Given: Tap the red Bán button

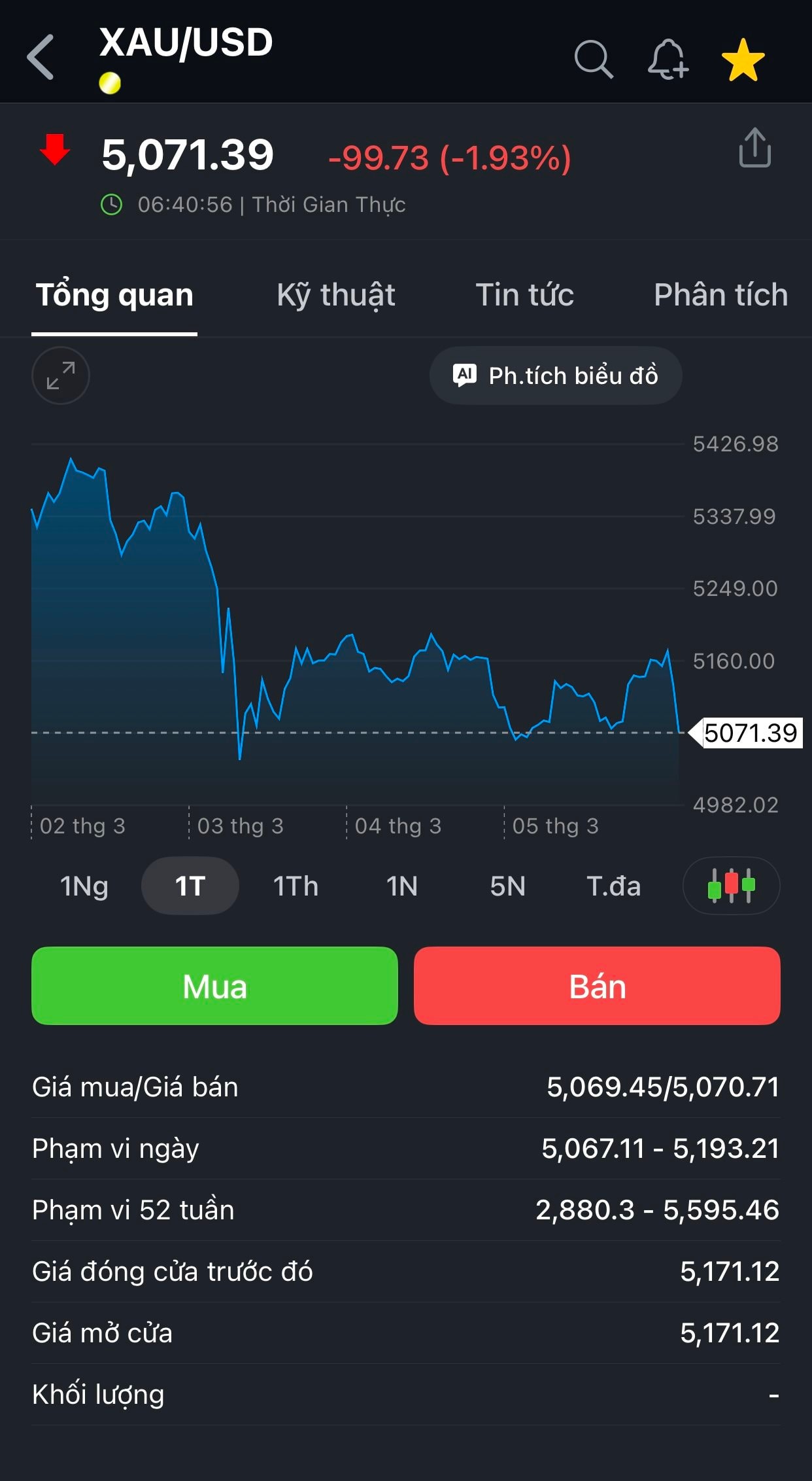Looking at the screenshot, I should (x=597, y=986).
